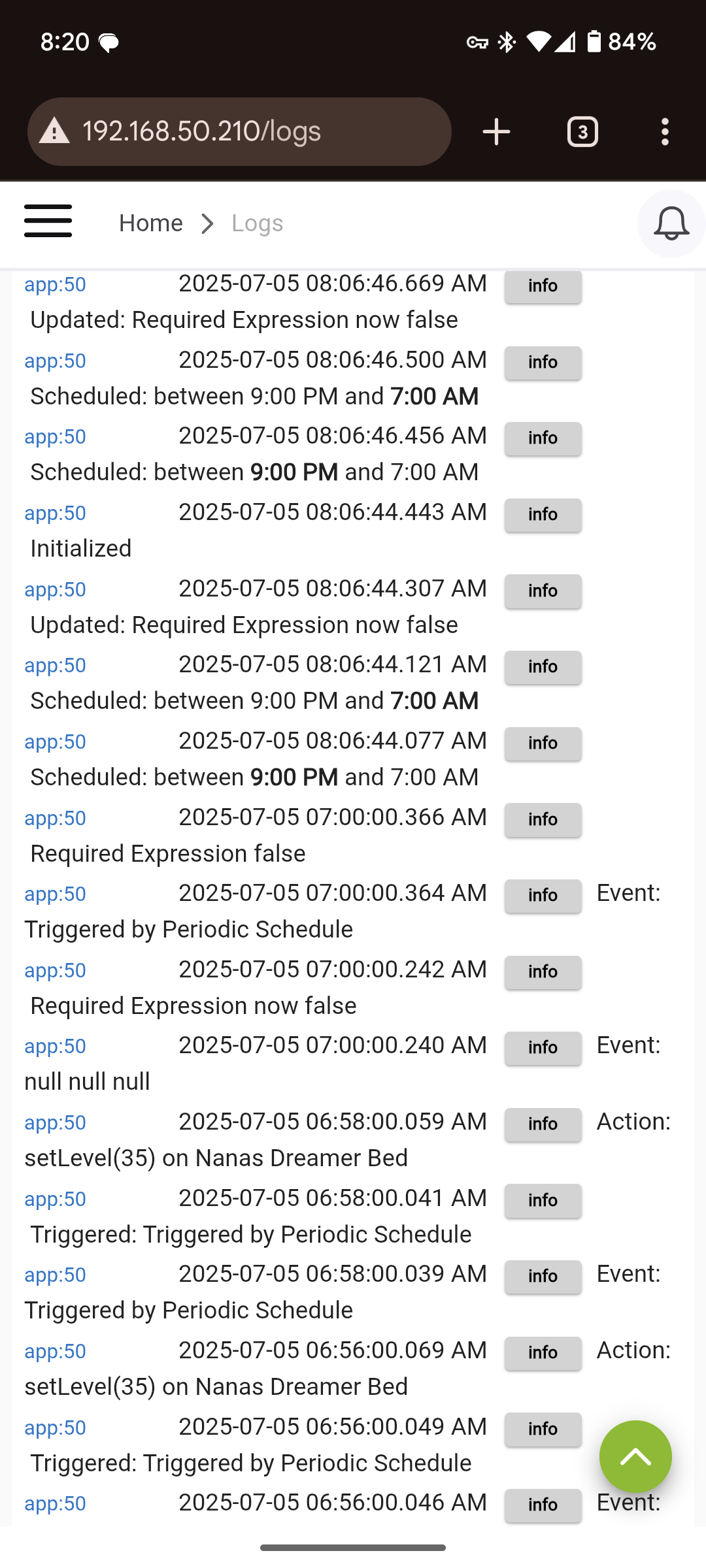Tap info badge on 07:00:00.240 AM entry
Image resolution: width=706 pixels, height=1568 pixels.
[543, 1048]
